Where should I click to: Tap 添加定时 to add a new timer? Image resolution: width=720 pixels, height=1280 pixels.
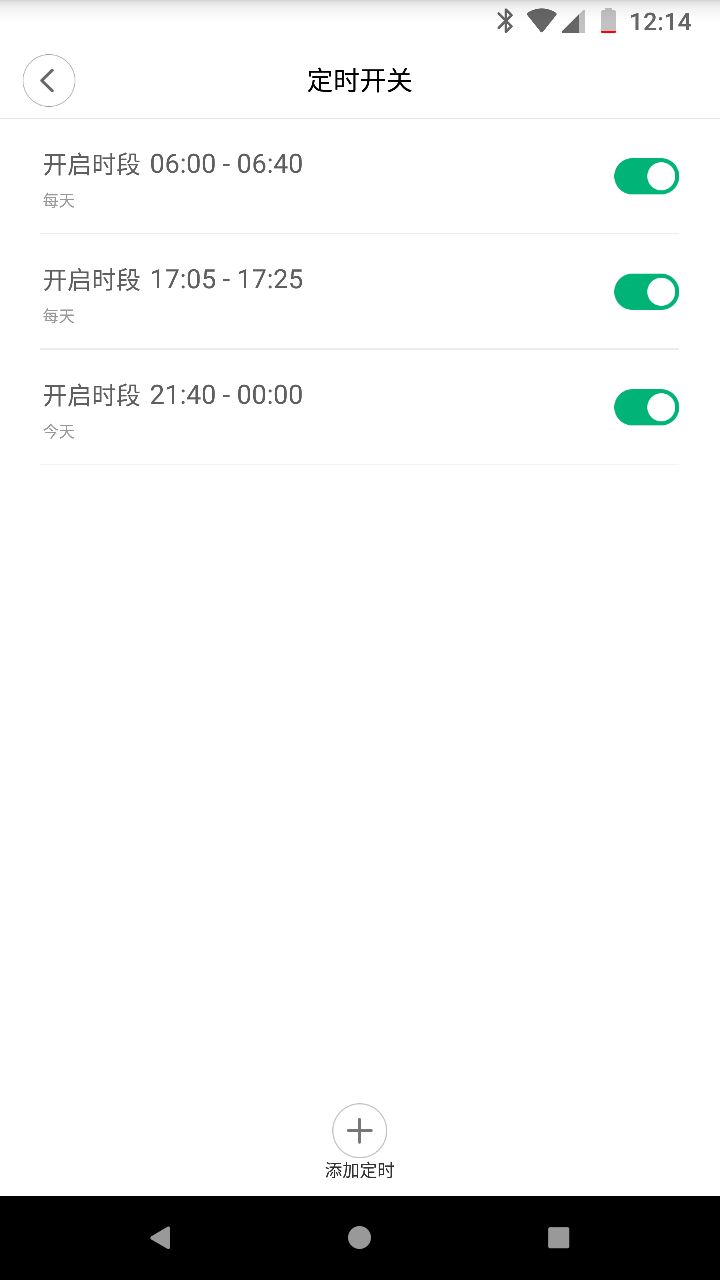360,1140
